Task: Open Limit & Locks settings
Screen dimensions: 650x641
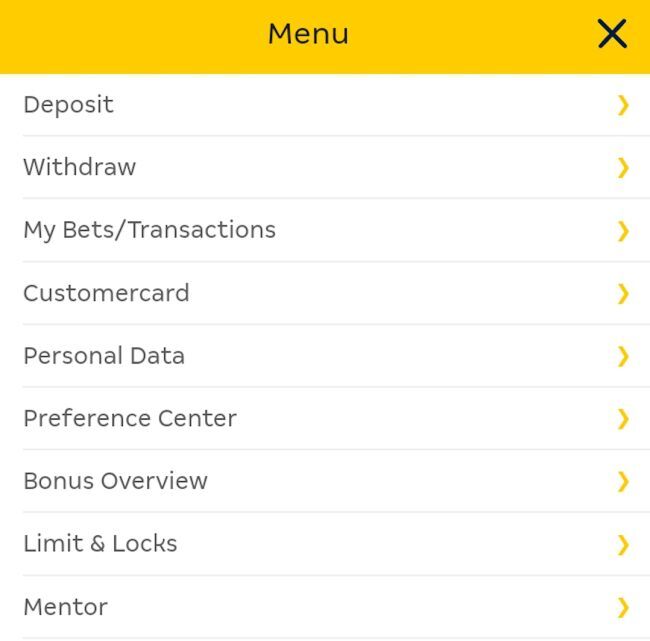Action: tap(325, 544)
